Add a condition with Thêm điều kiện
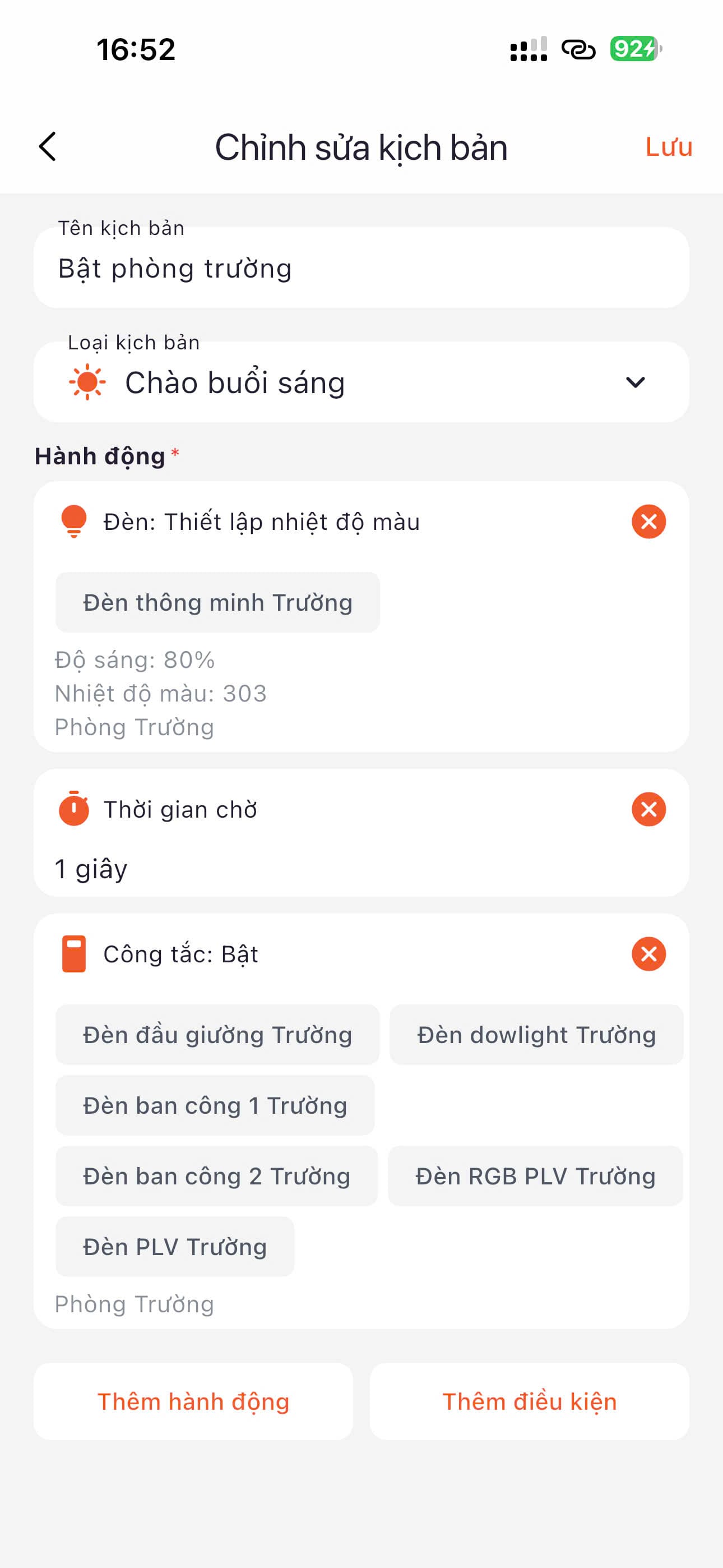This screenshot has width=723, height=1568. 529,1401
